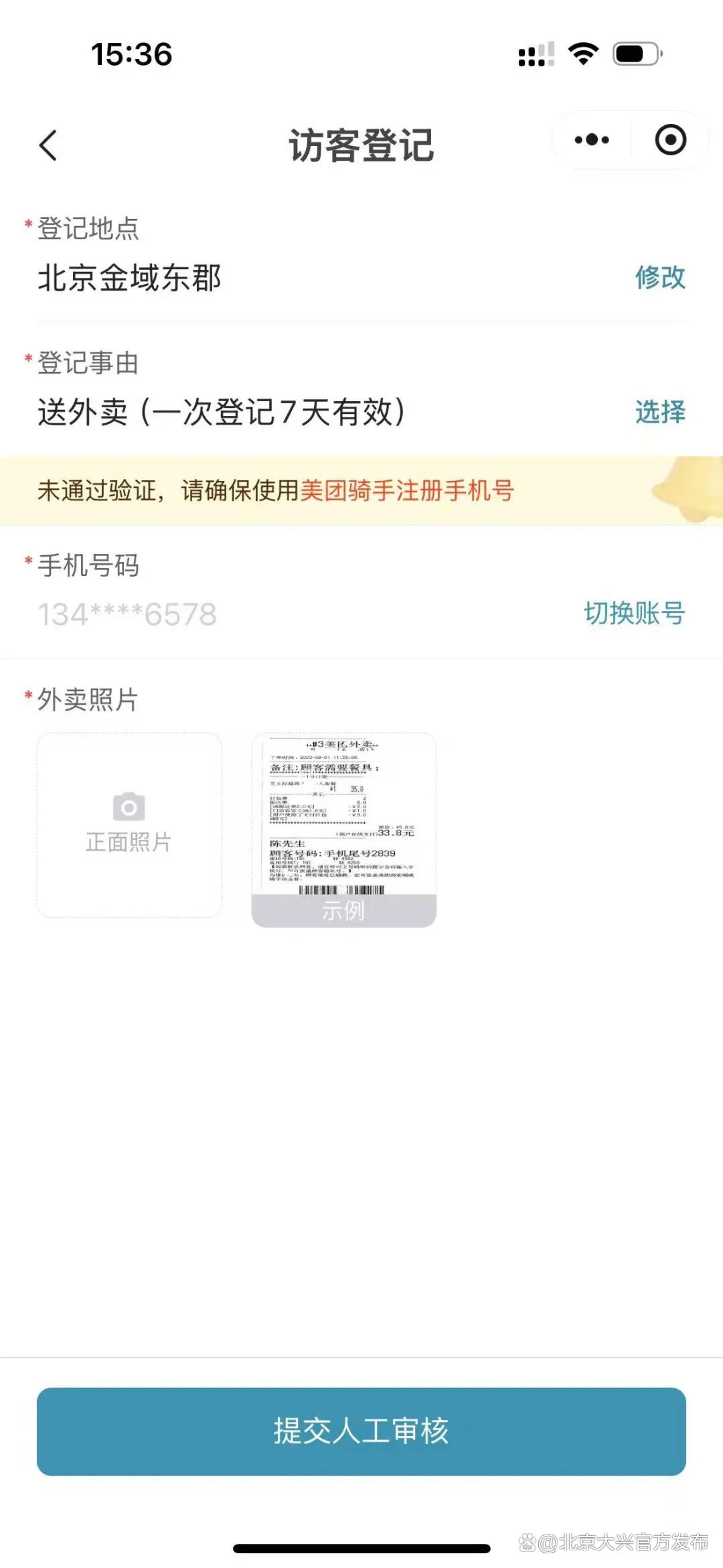Go back from the 访客登记 page

(x=48, y=145)
